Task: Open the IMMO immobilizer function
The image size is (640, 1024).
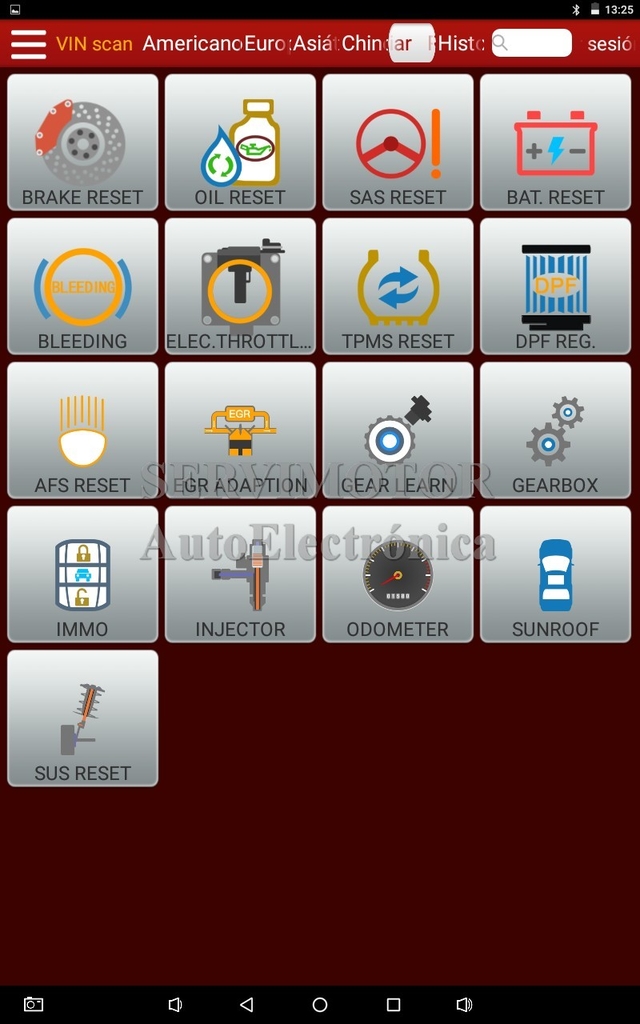Action: coord(82,574)
